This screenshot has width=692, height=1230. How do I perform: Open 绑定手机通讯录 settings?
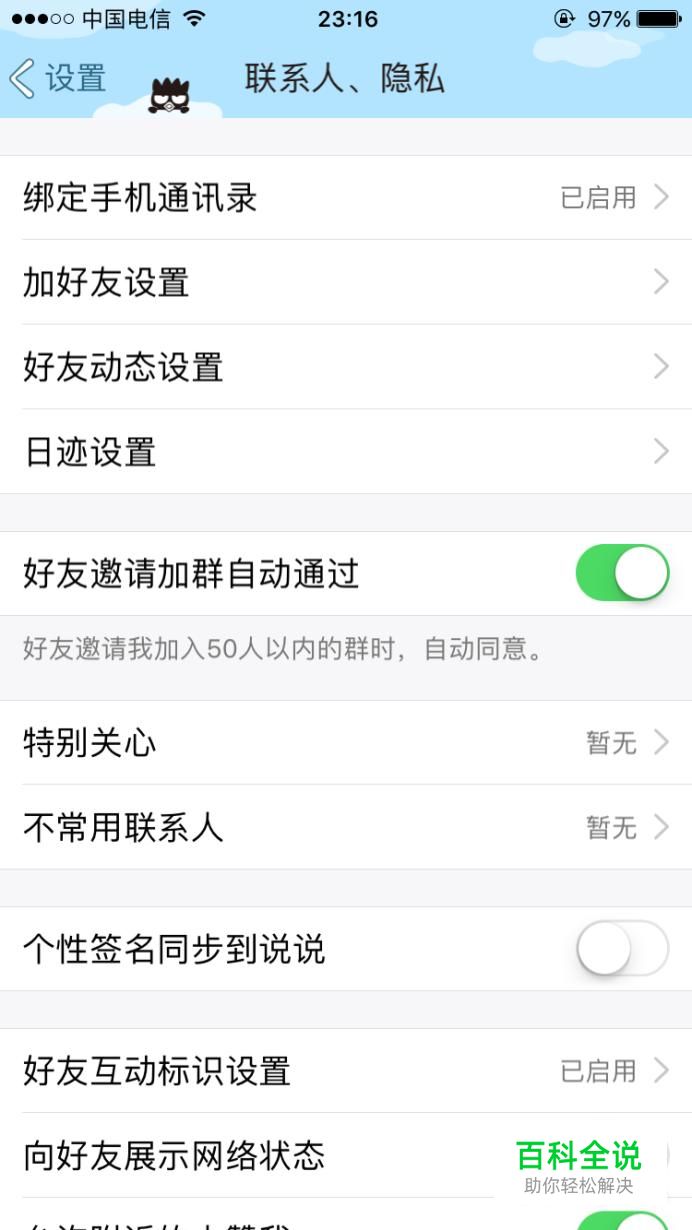pos(346,198)
